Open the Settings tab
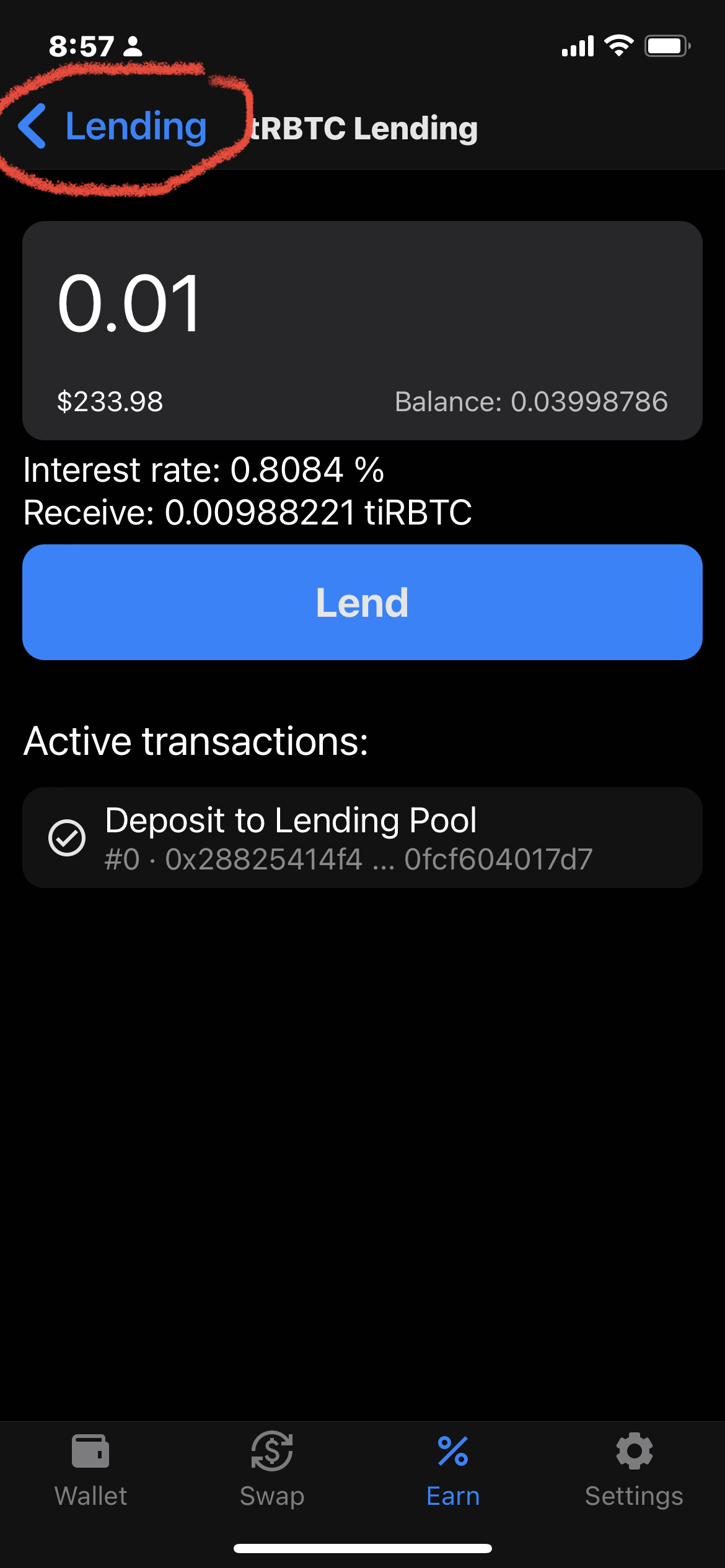This screenshot has width=725, height=1568. click(x=634, y=1469)
